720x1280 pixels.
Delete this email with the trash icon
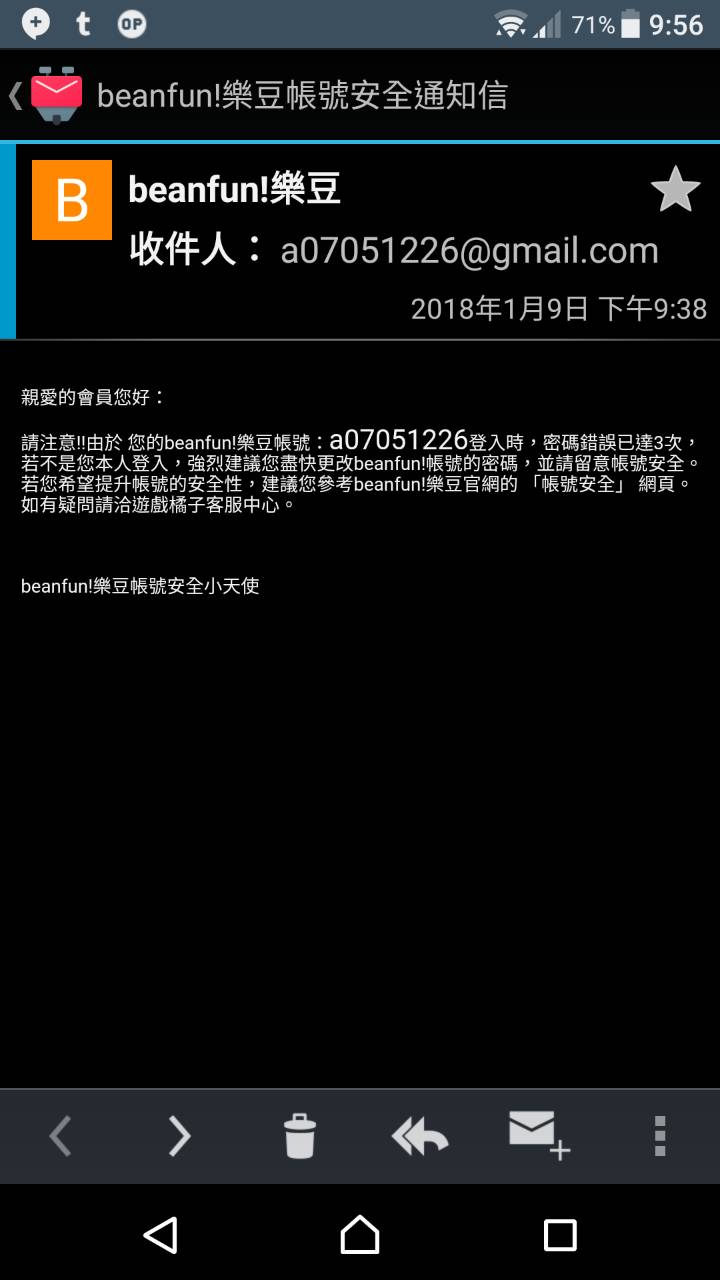[x=300, y=1136]
